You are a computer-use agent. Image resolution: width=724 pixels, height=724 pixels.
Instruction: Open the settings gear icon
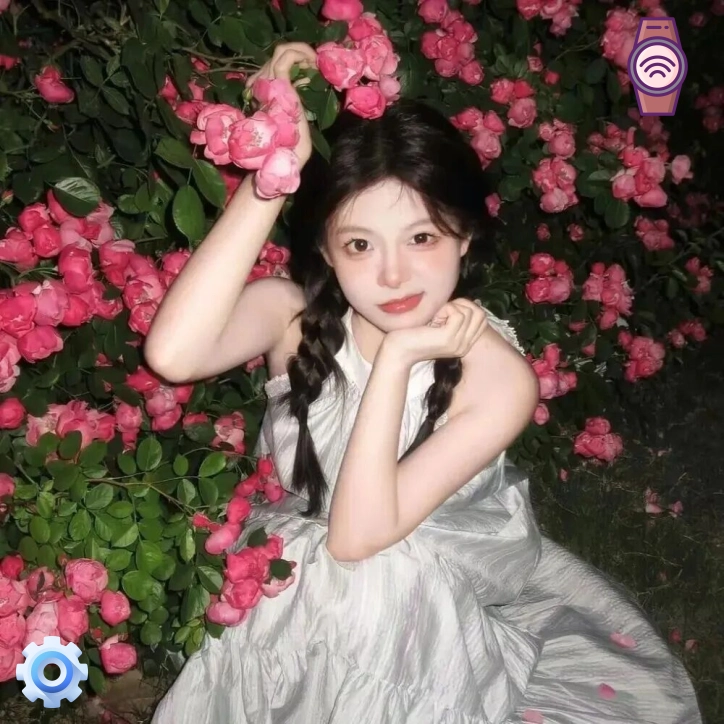point(52,672)
